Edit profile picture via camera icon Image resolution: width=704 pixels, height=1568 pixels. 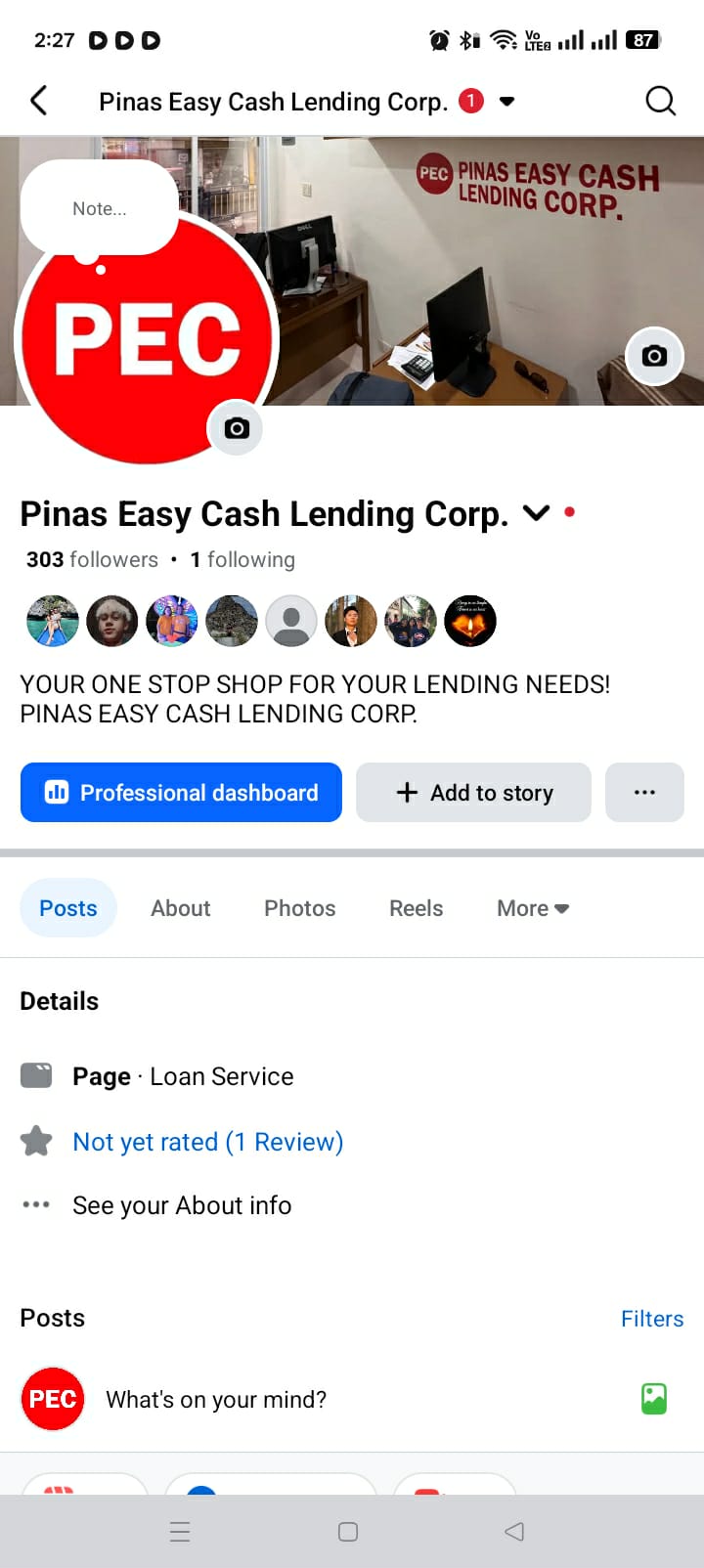[237, 428]
